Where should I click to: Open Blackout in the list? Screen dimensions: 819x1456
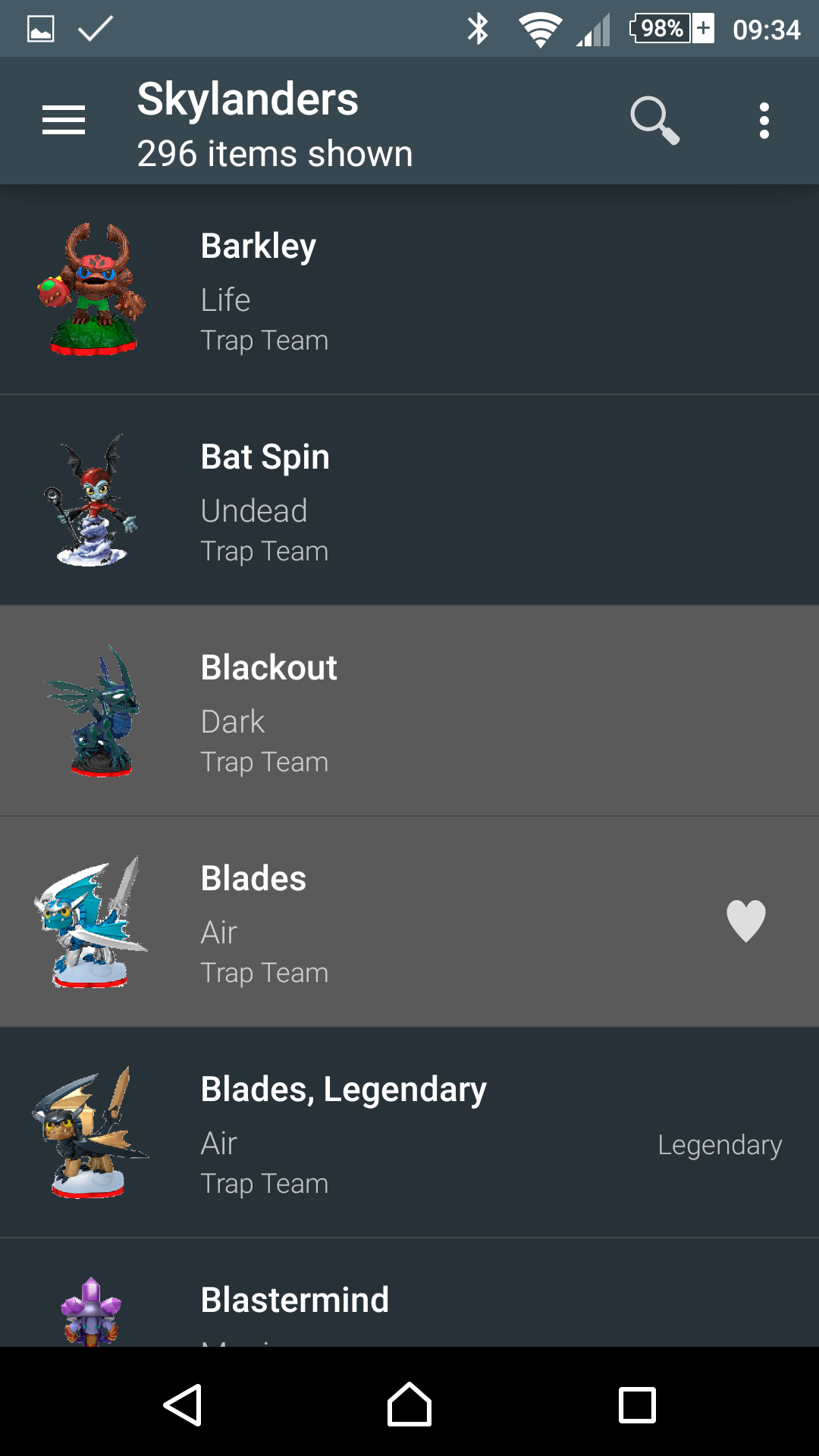click(409, 711)
